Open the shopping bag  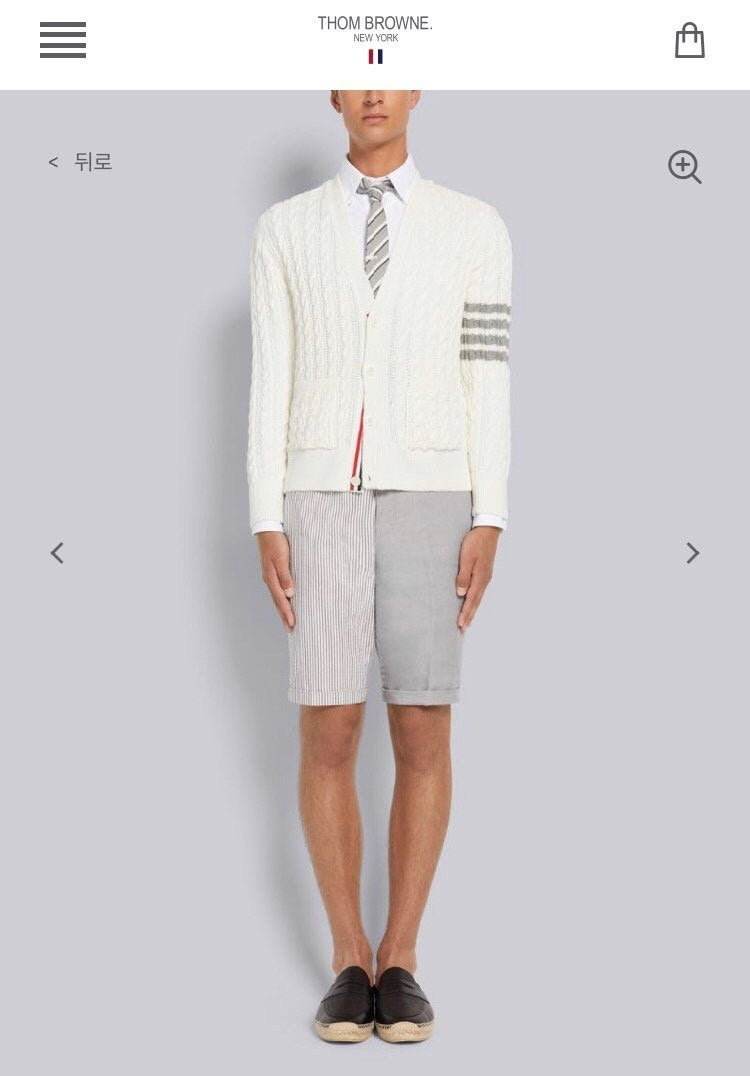(x=690, y=41)
